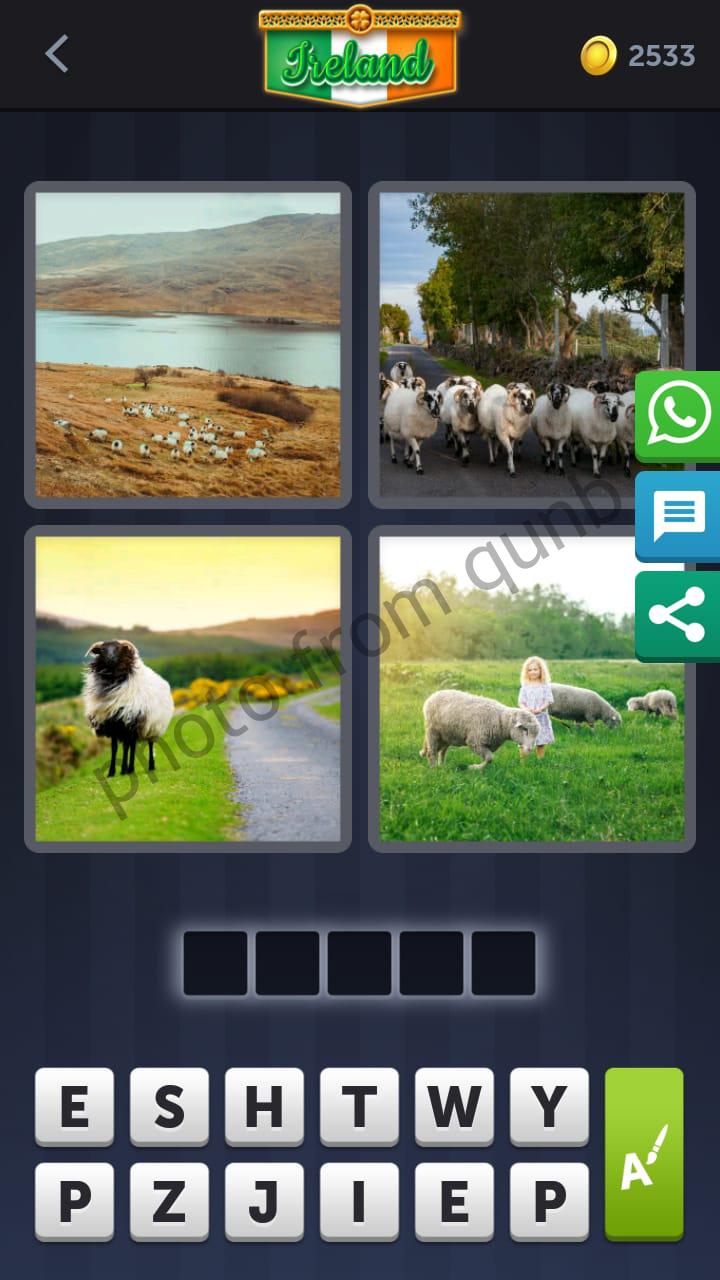The width and height of the screenshot is (720, 1280).
Task: Select the letter S tile
Action: 169,1106
